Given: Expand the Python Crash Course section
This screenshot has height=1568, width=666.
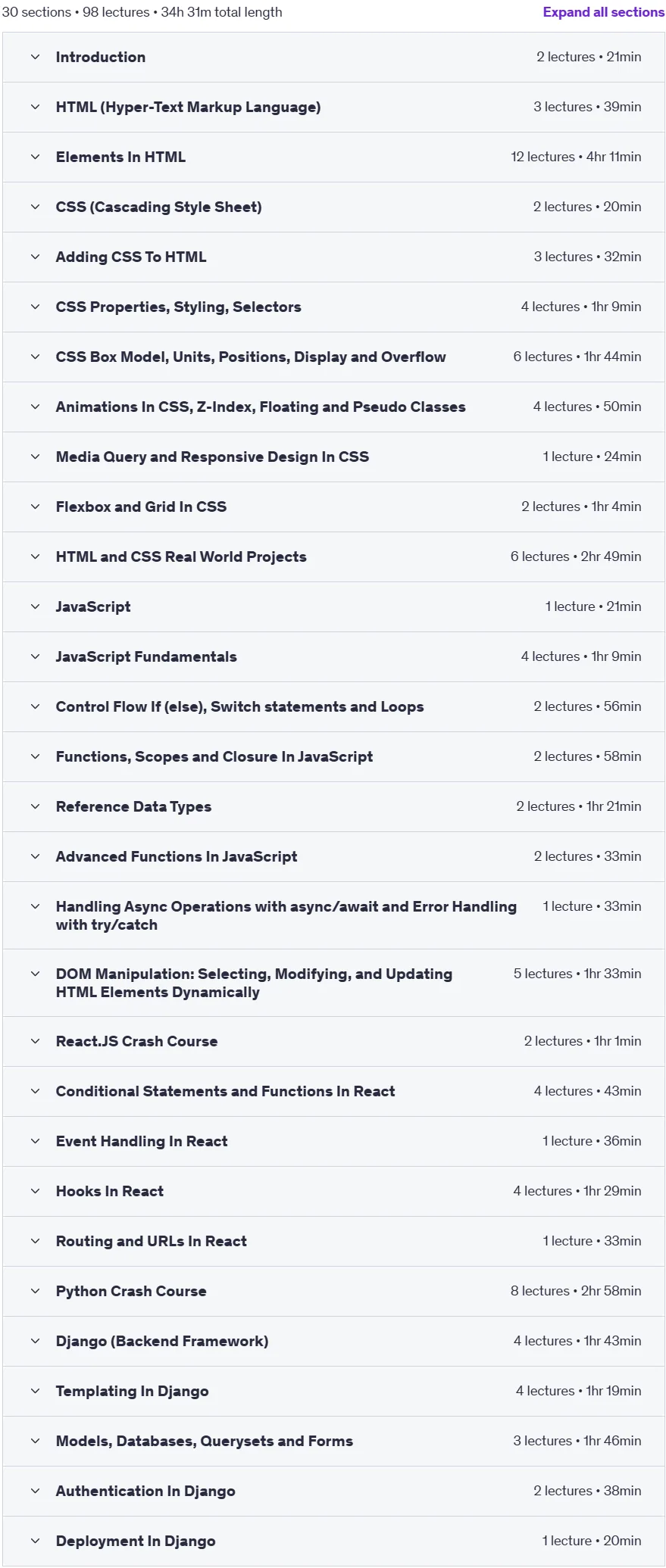Looking at the screenshot, I should pyautogui.click(x=333, y=1291).
